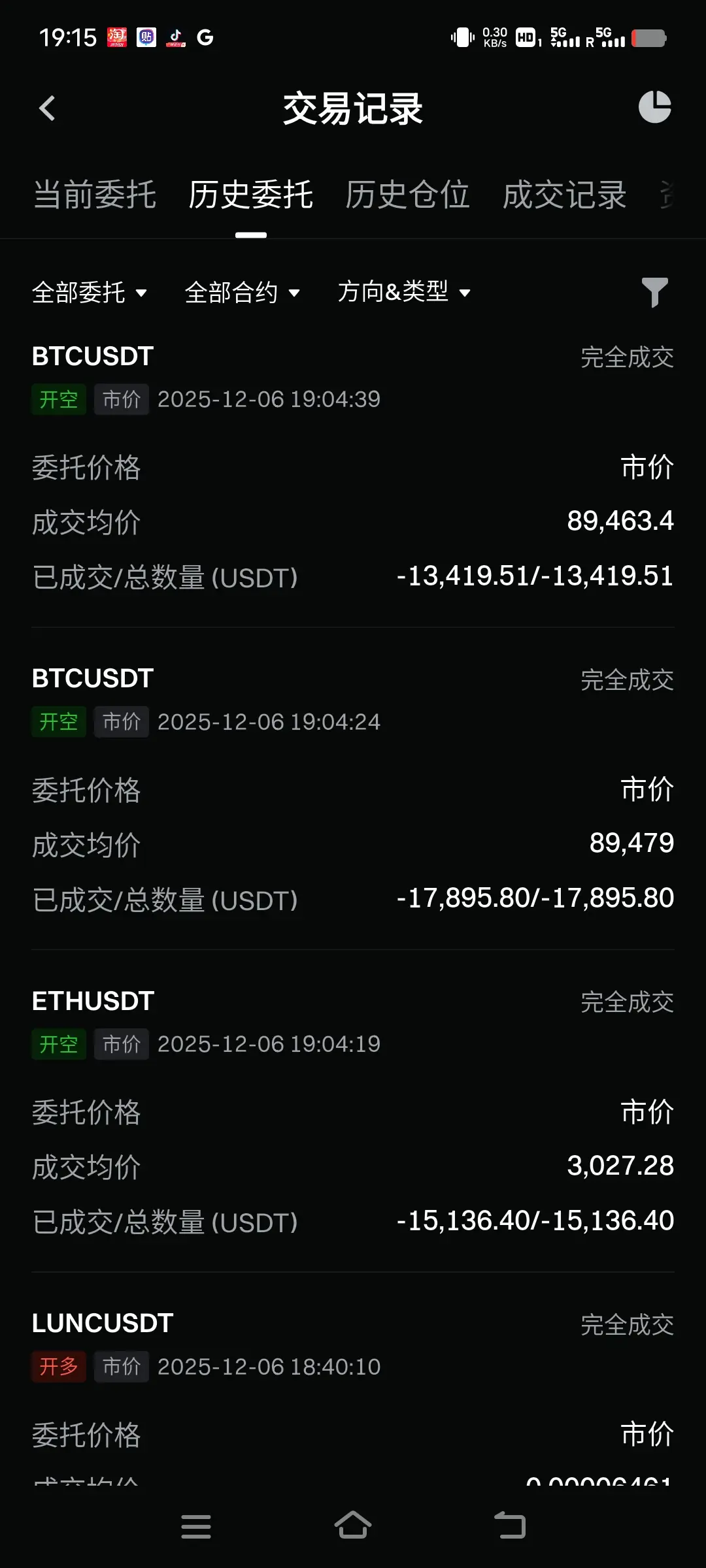Go back from 交易记录 page

coord(47,108)
